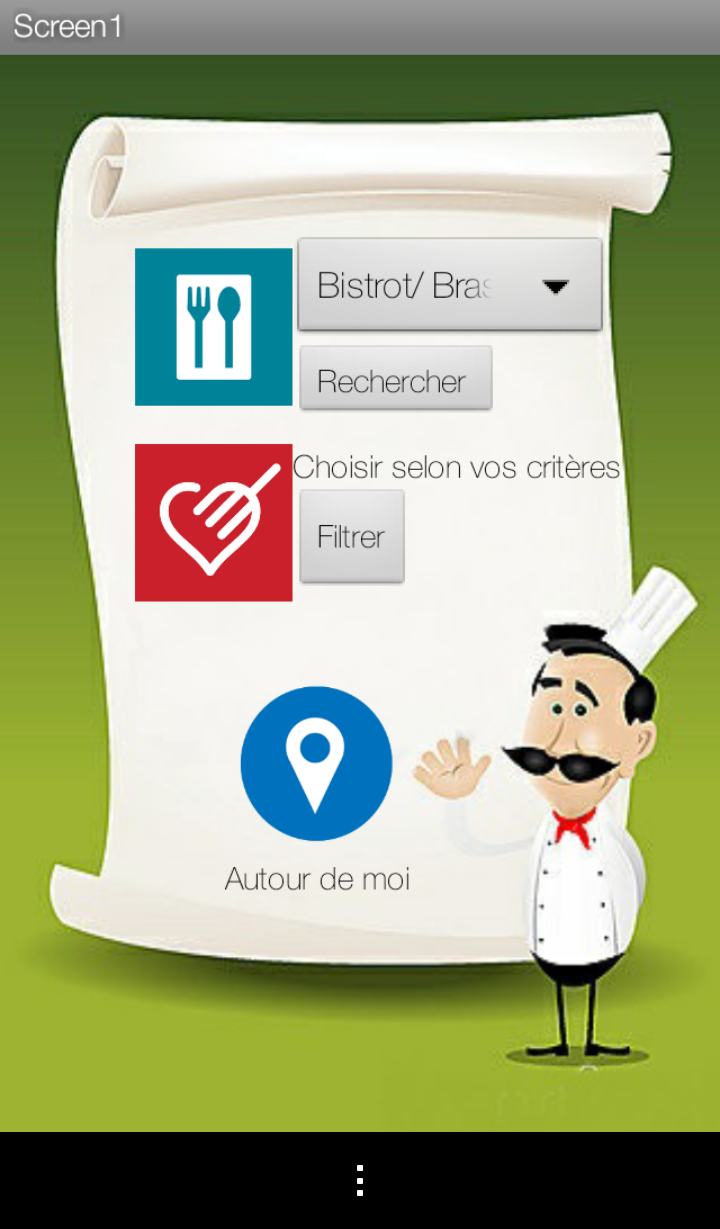This screenshot has height=1229, width=720.
Task: Open Autour de moi location pin
Action: [x=316, y=763]
